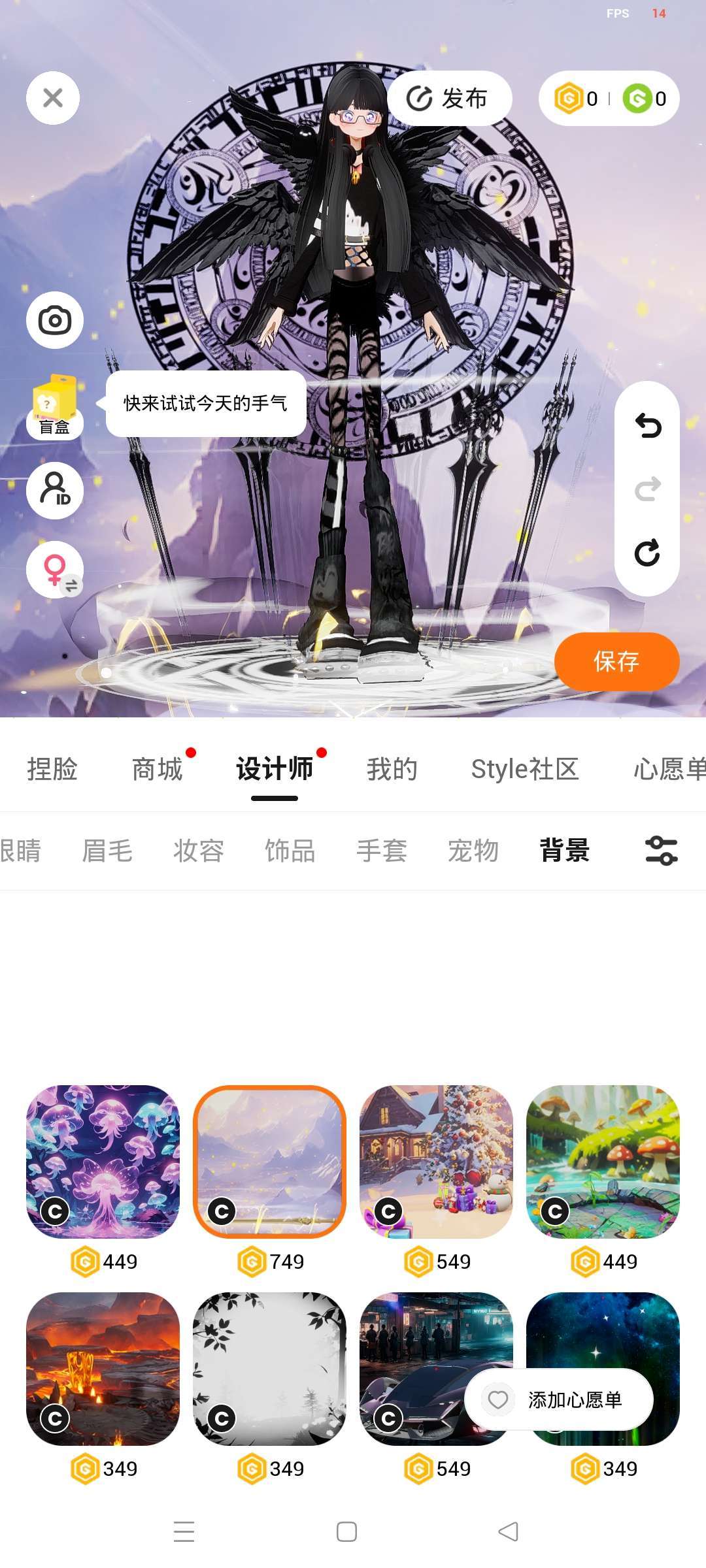Choose the jellyfish background priced 449
Screen dimensions: 706x1568
(x=103, y=1162)
